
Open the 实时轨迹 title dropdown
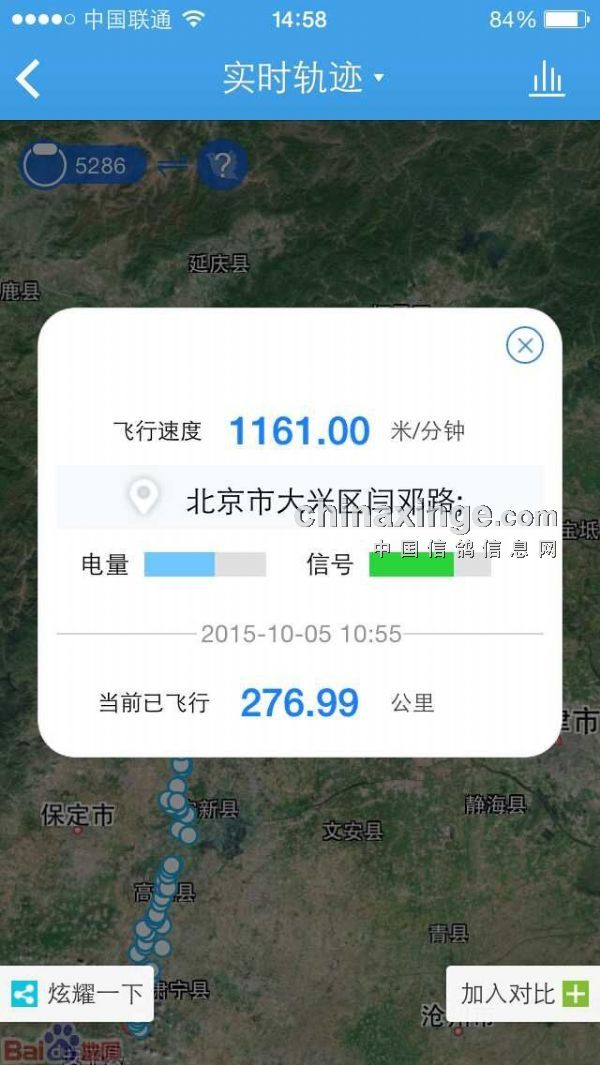(x=302, y=78)
